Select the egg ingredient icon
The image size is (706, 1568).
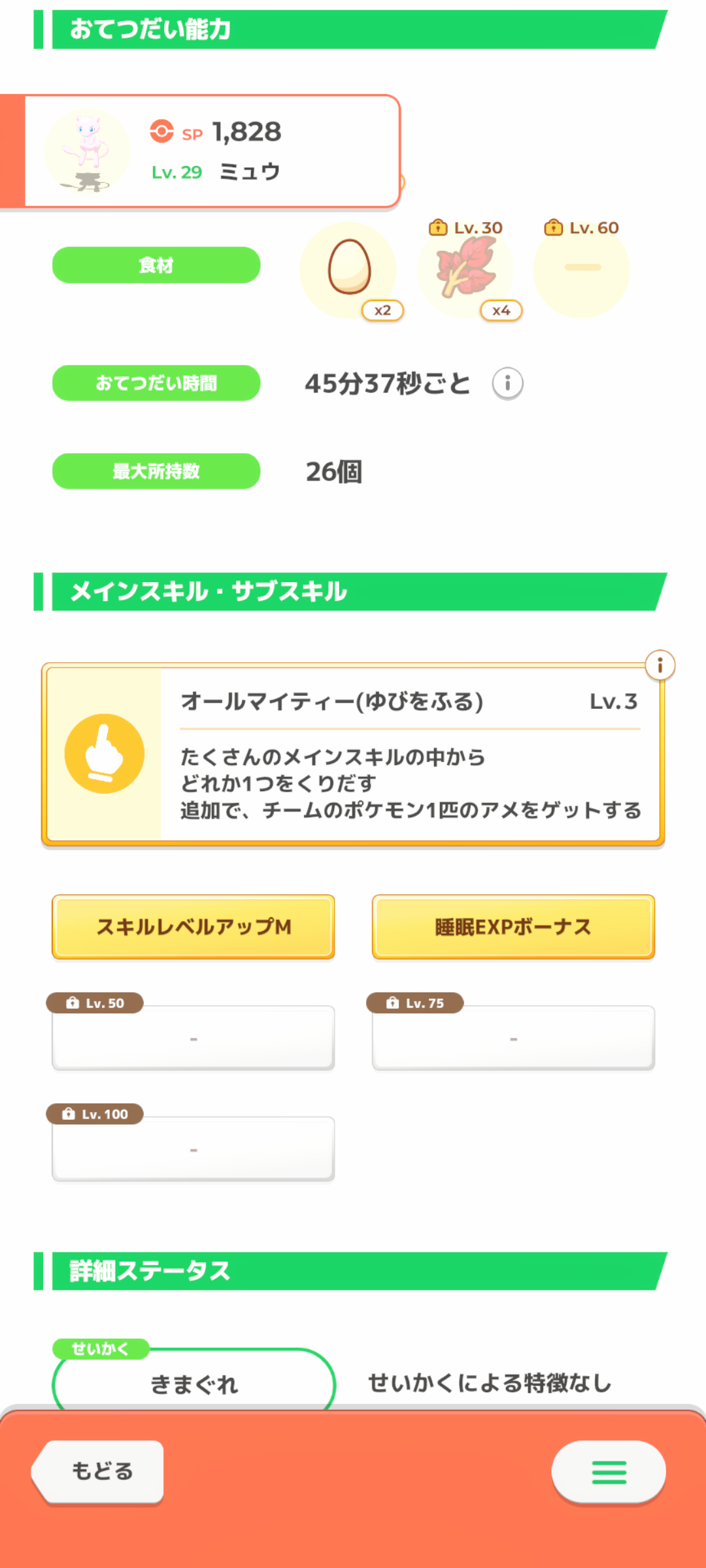[x=349, y=269]
